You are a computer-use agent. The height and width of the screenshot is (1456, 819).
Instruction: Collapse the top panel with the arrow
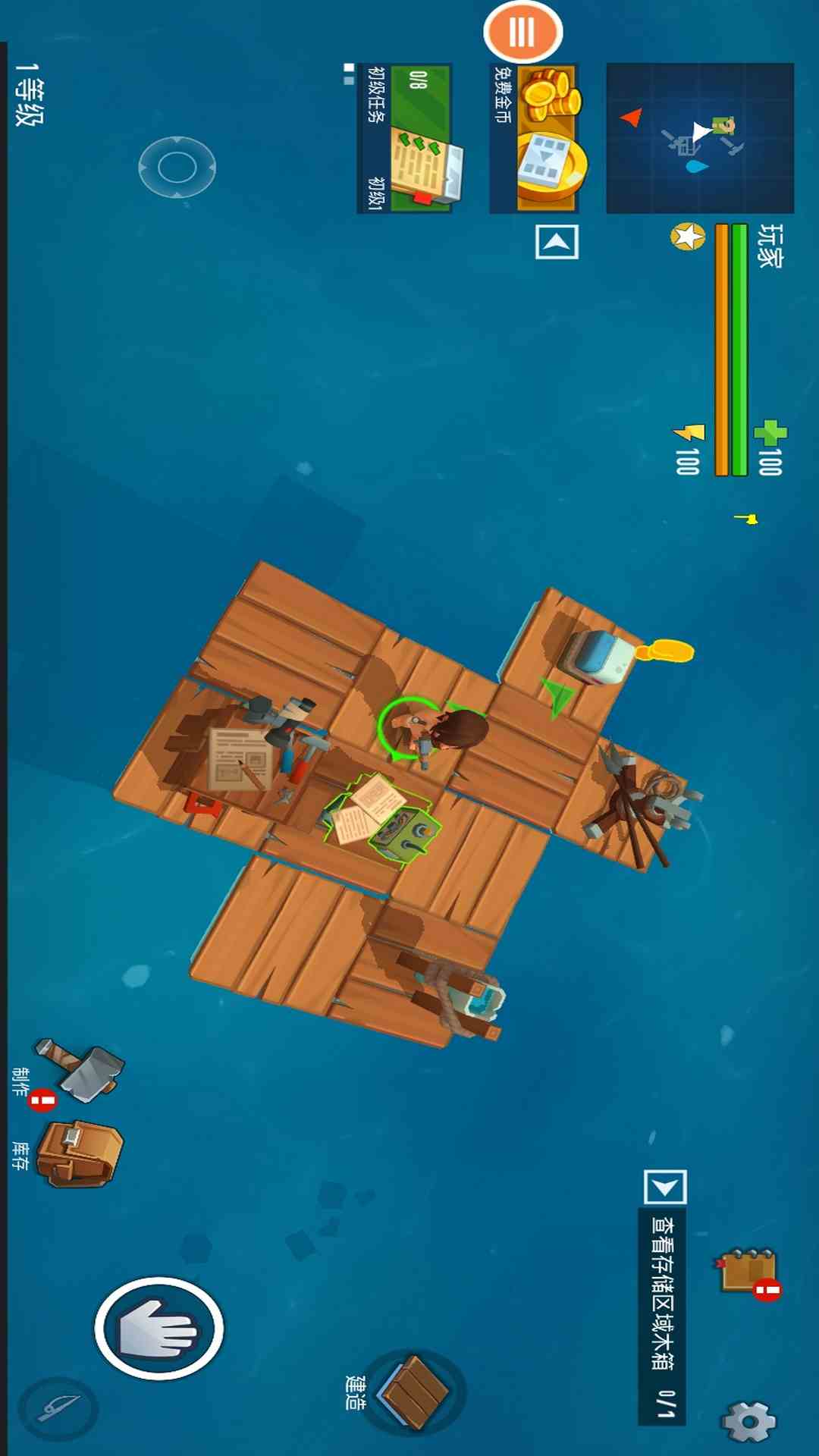557,242
